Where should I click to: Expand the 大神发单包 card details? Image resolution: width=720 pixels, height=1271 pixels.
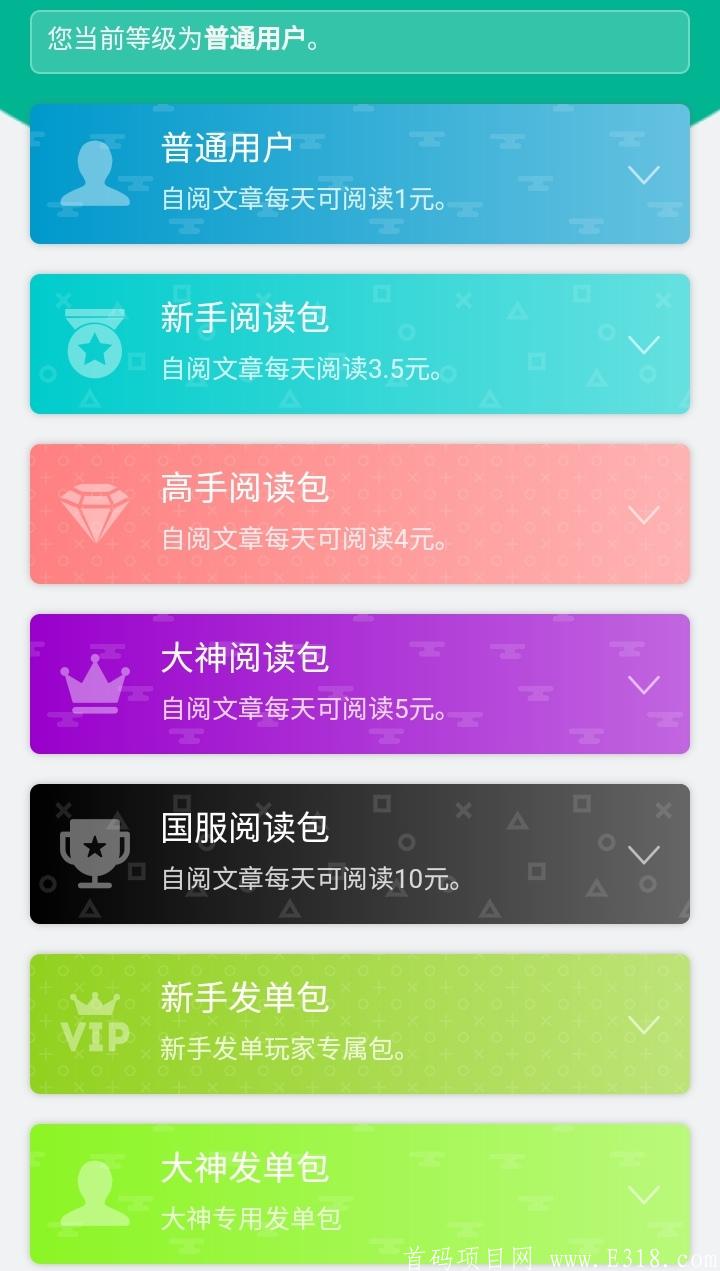[644, 1193]
